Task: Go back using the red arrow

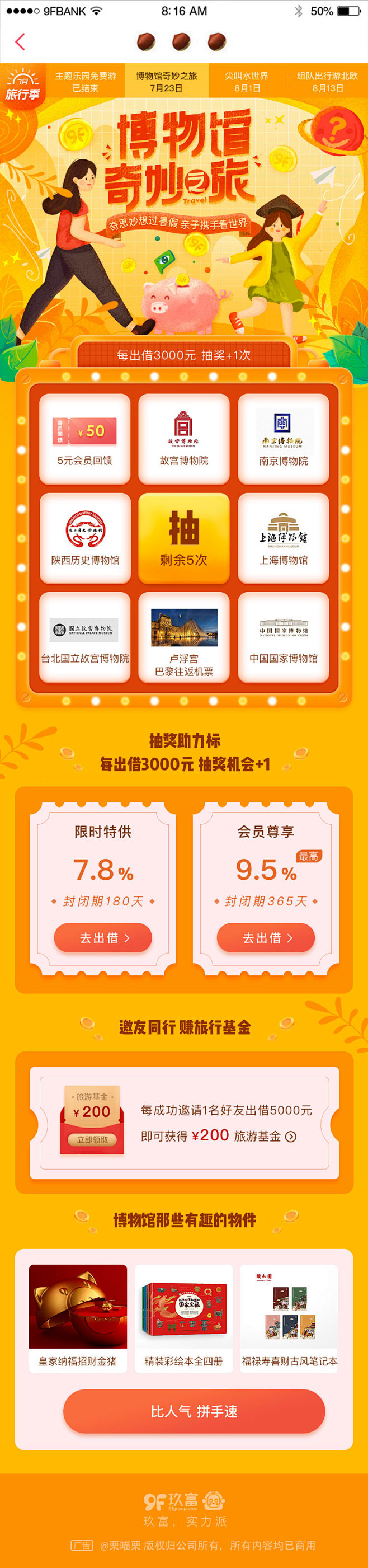Action: (20, 42)
